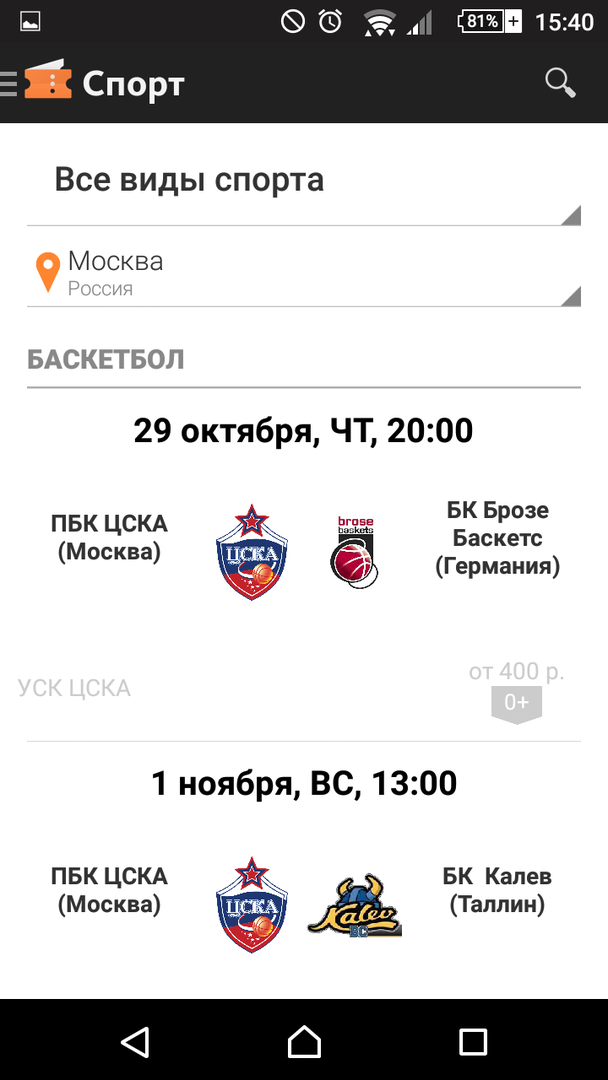Open ЦСКА vs Калев match on 1 ноября
This screenshot has width=608, height=1080.
303,892
